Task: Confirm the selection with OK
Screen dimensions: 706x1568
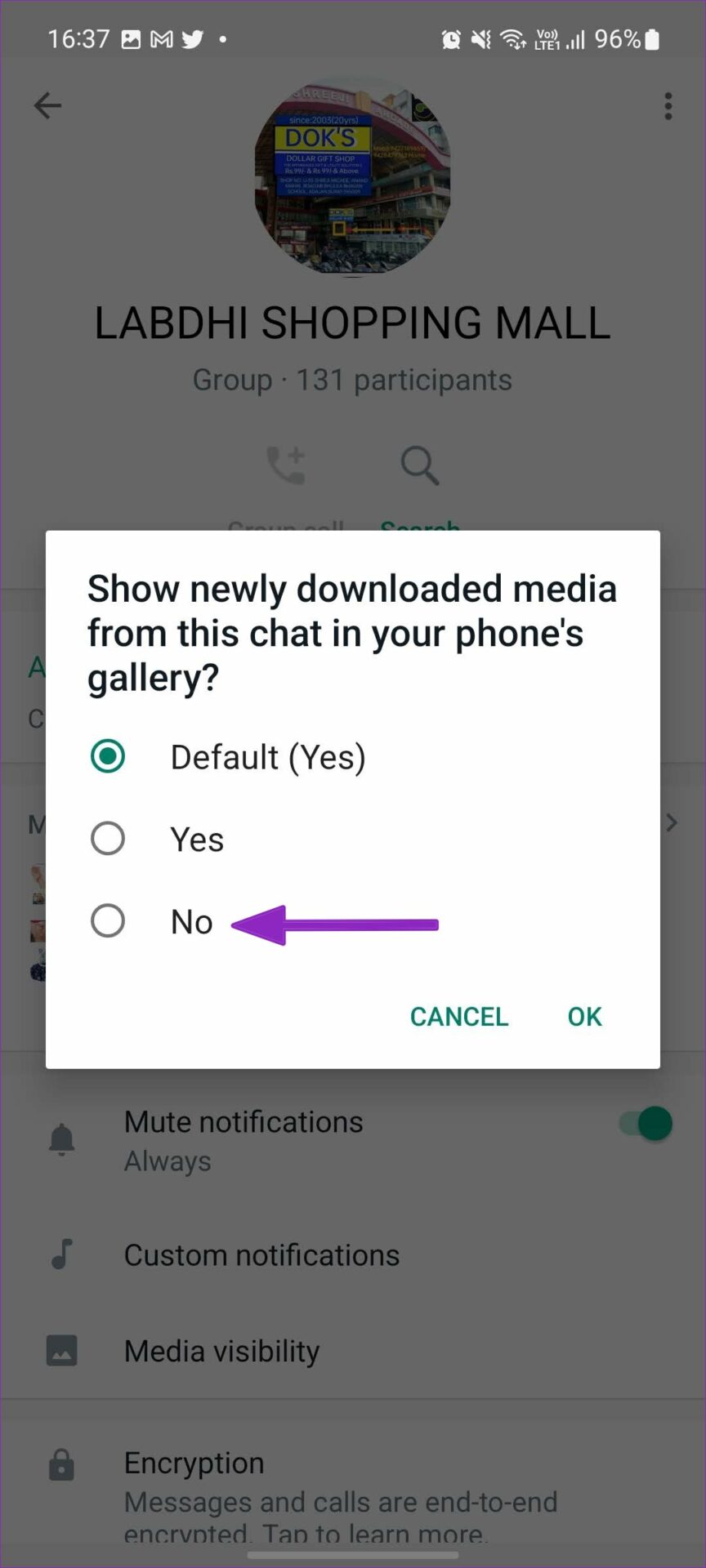Action: (585, 1017)
